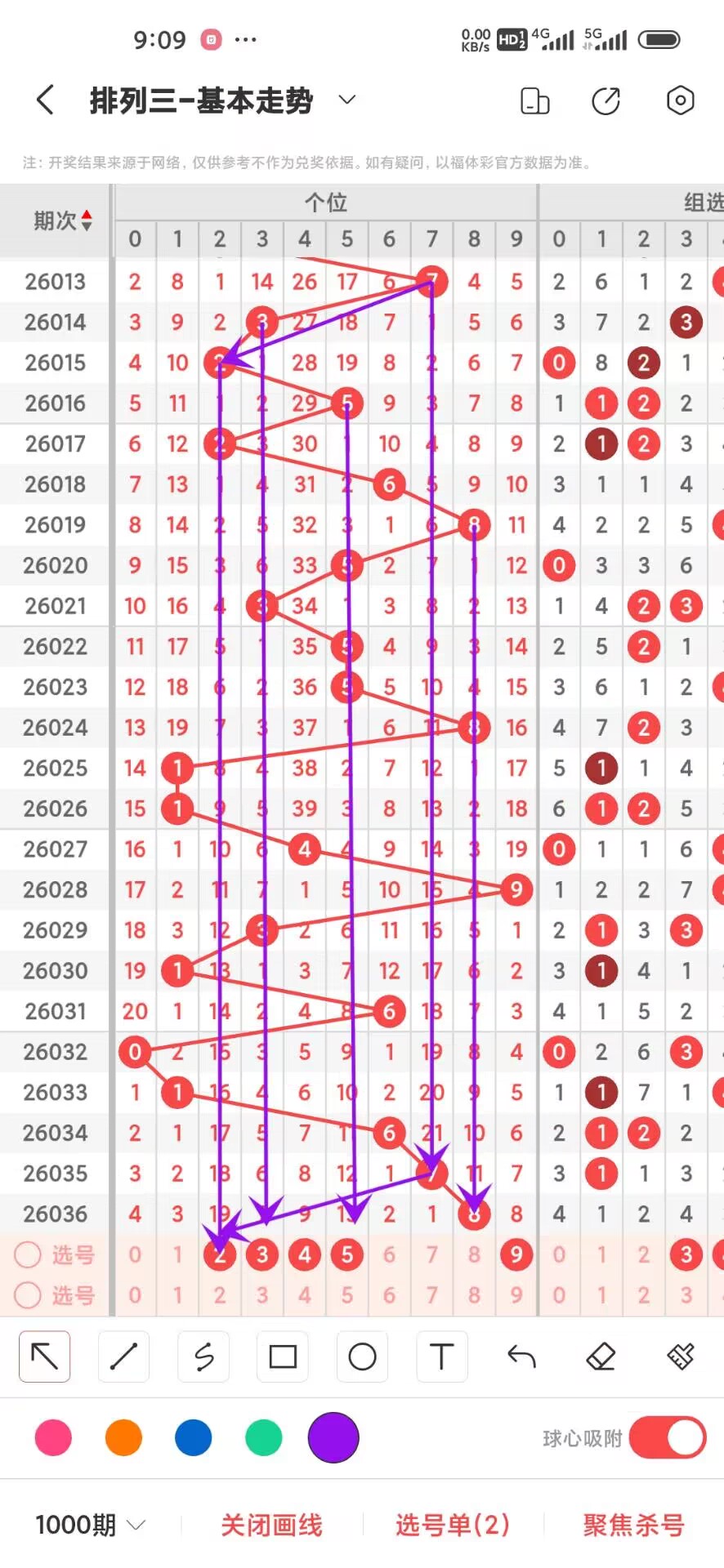Share the trend chart
The image size is (724, 1568).
coord(606,100)
